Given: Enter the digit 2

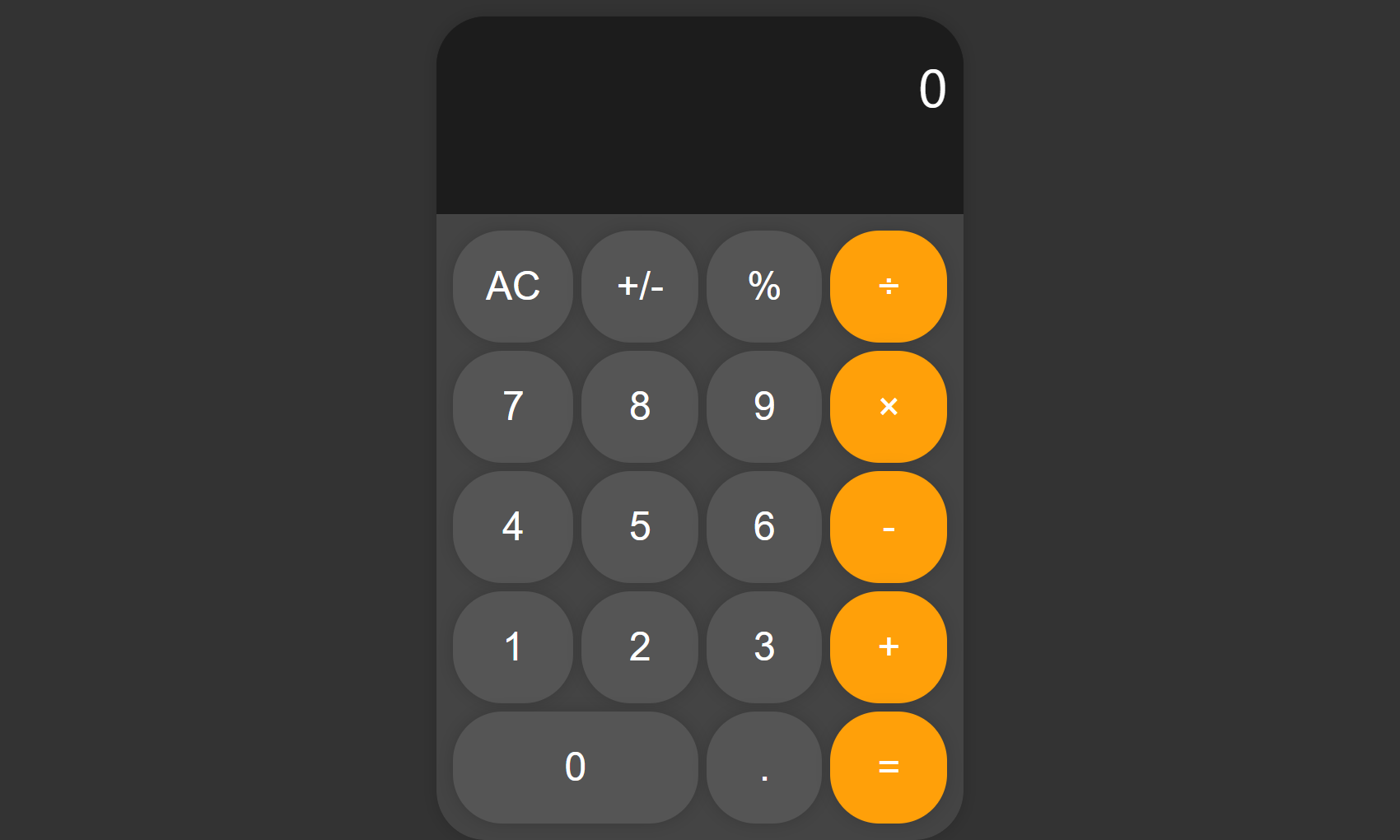Looking at the screenshot, I should click(x=640, y=647).
